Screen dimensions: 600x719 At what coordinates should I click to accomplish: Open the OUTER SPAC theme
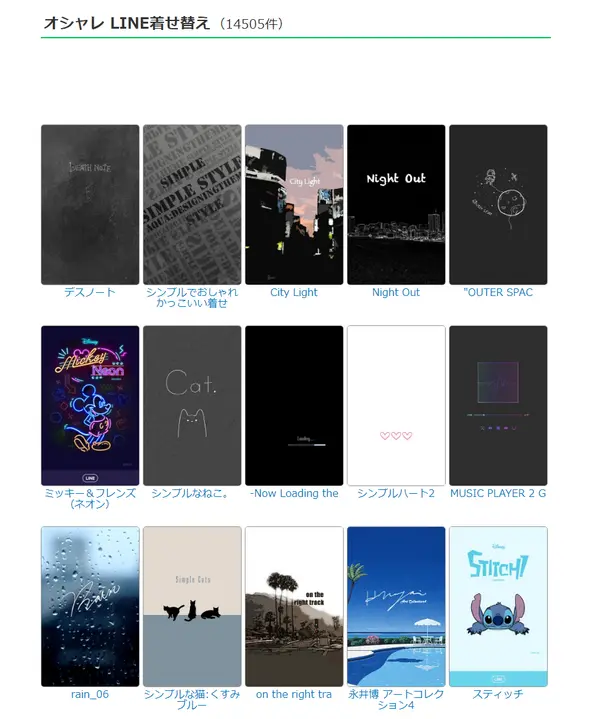(498, 205)
